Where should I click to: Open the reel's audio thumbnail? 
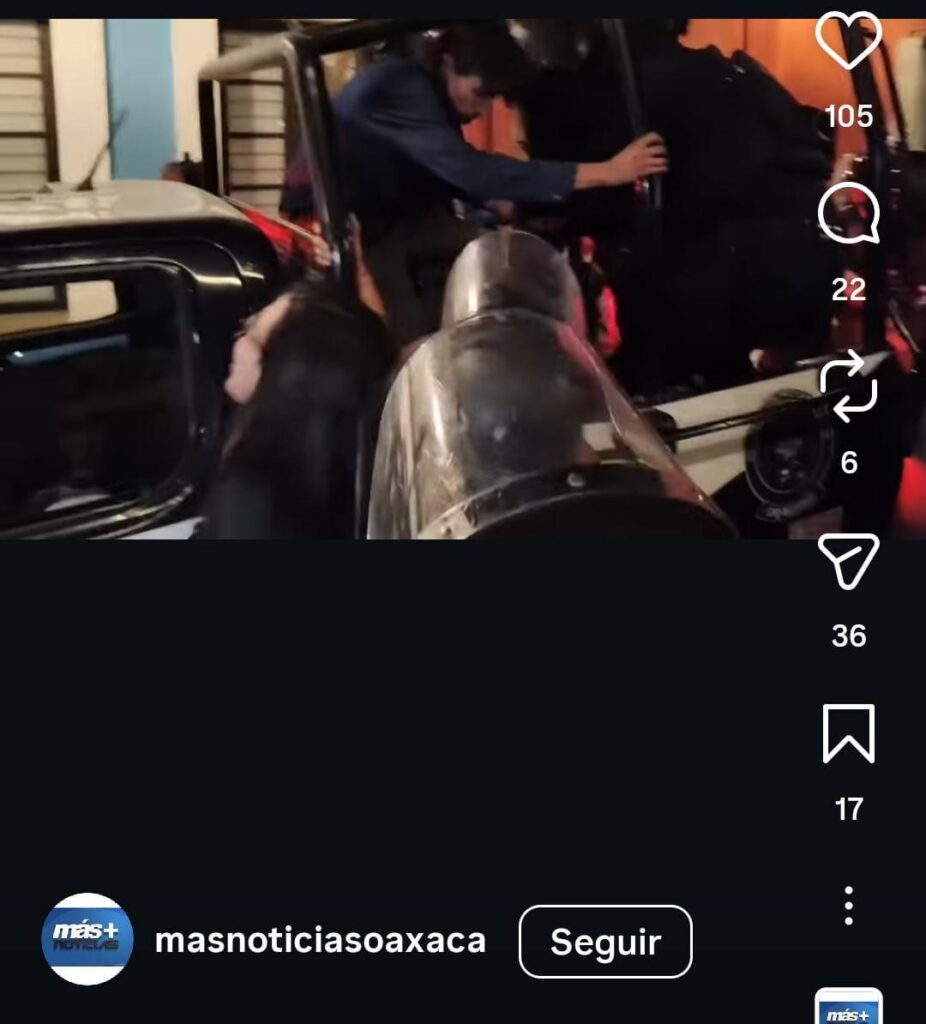(x=848, y=1006)
